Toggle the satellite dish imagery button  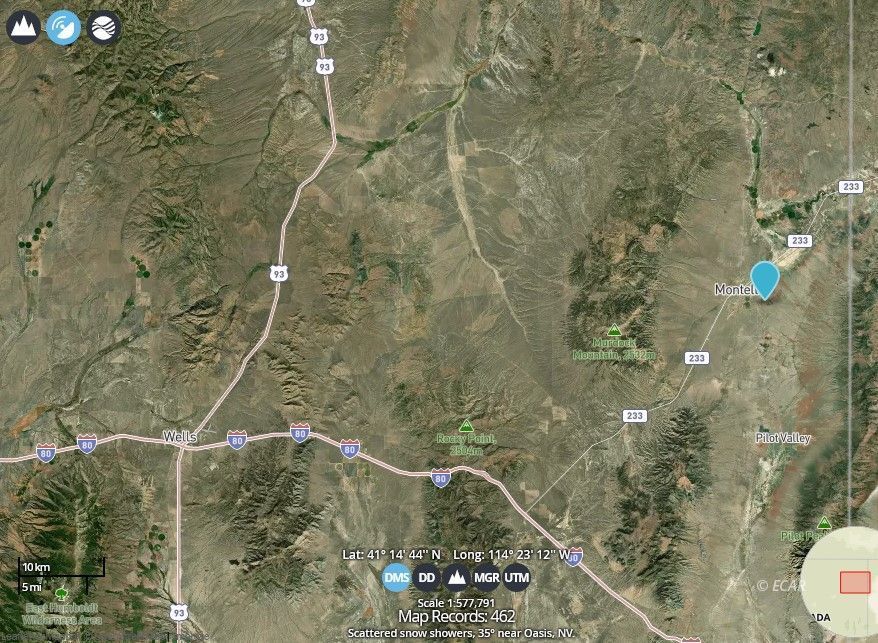click(64, 26)
